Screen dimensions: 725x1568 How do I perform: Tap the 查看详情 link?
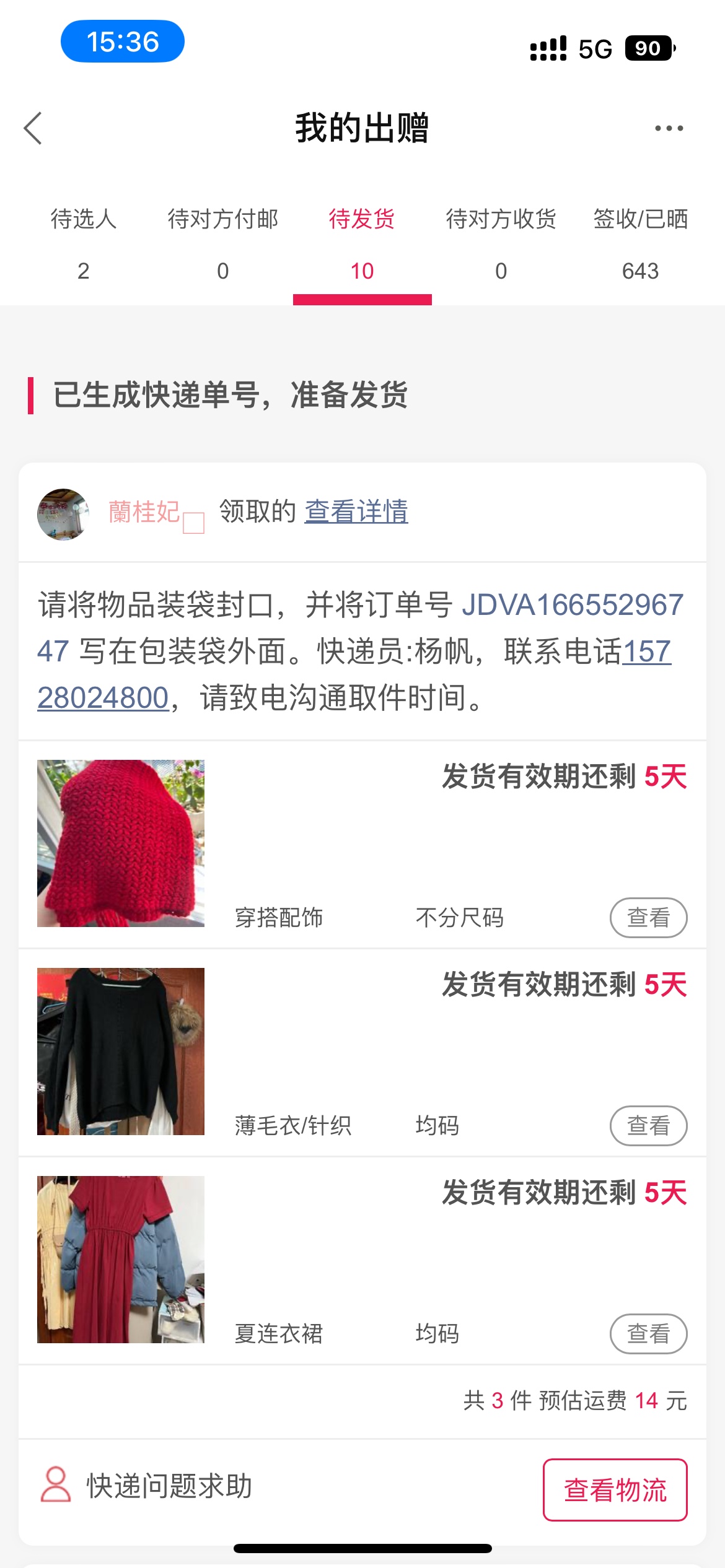[356, 512]
